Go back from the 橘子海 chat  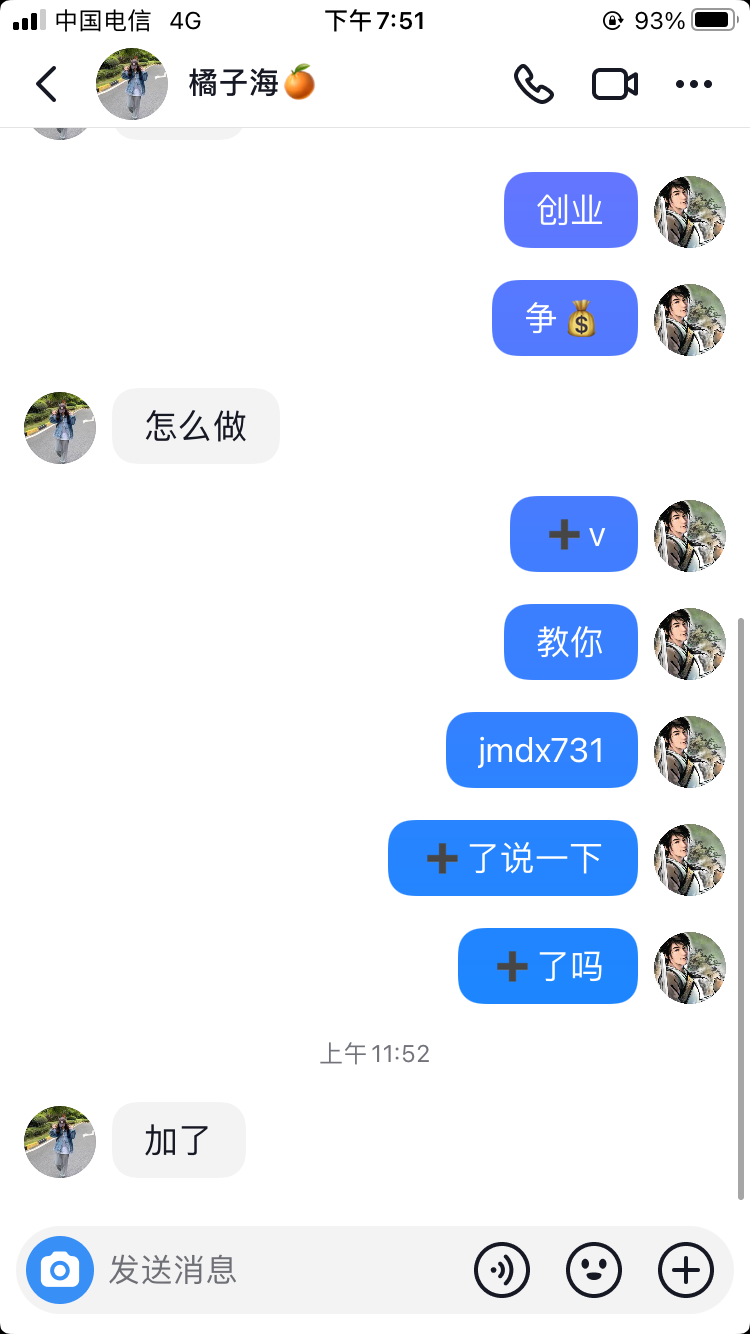click(46, 84)
